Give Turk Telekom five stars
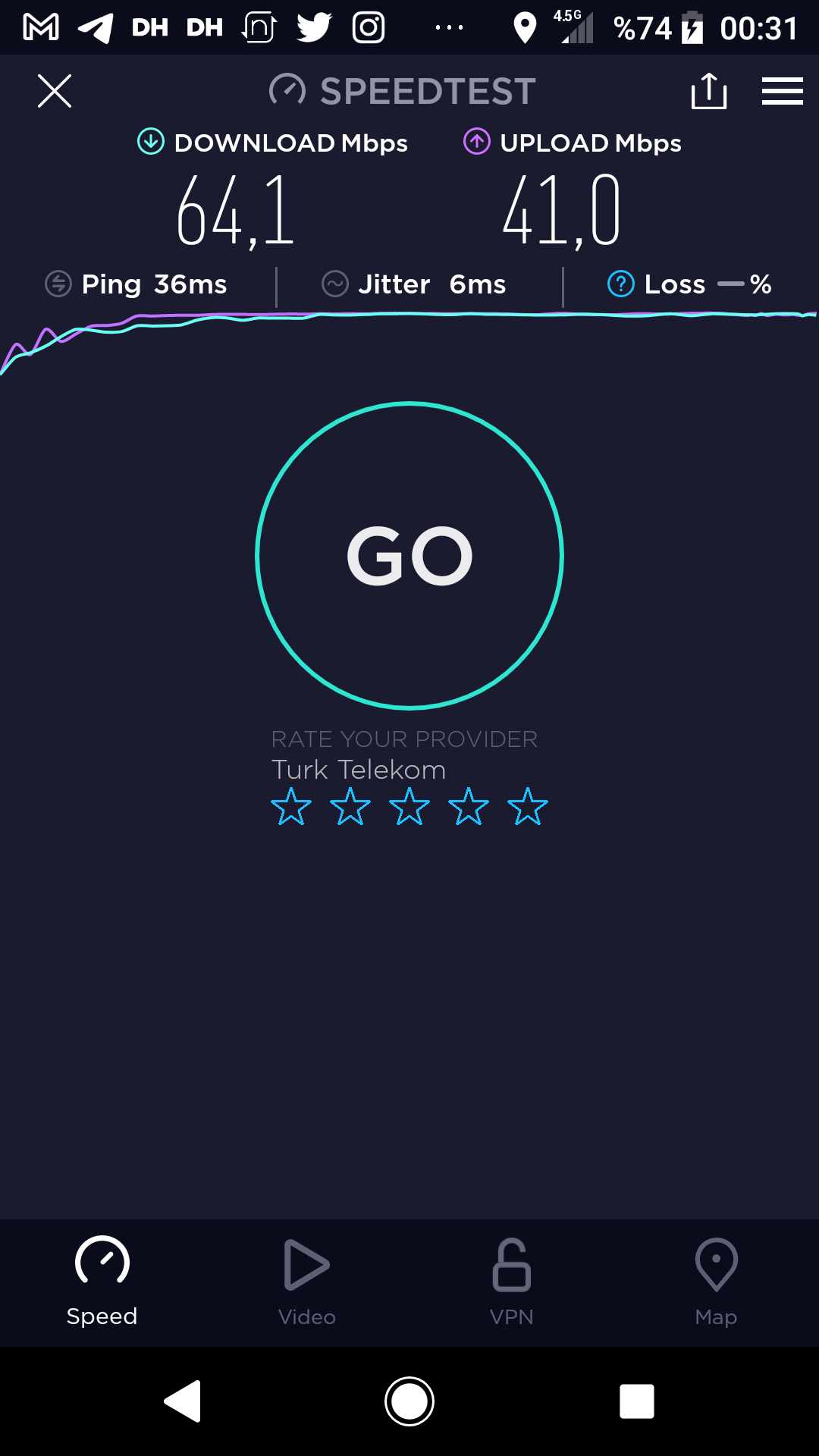The image size is (819, 1456). pyautogui.click(x=528, y=806)
